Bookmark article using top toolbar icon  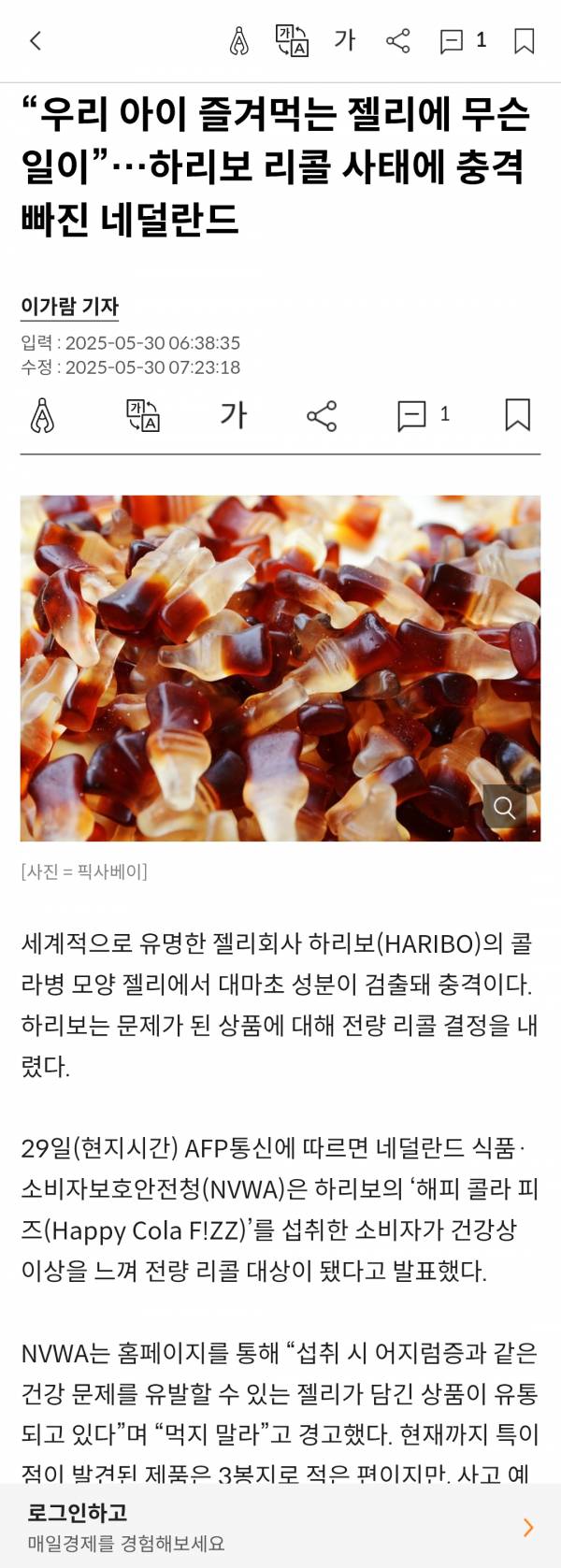(x=525, y=40)
